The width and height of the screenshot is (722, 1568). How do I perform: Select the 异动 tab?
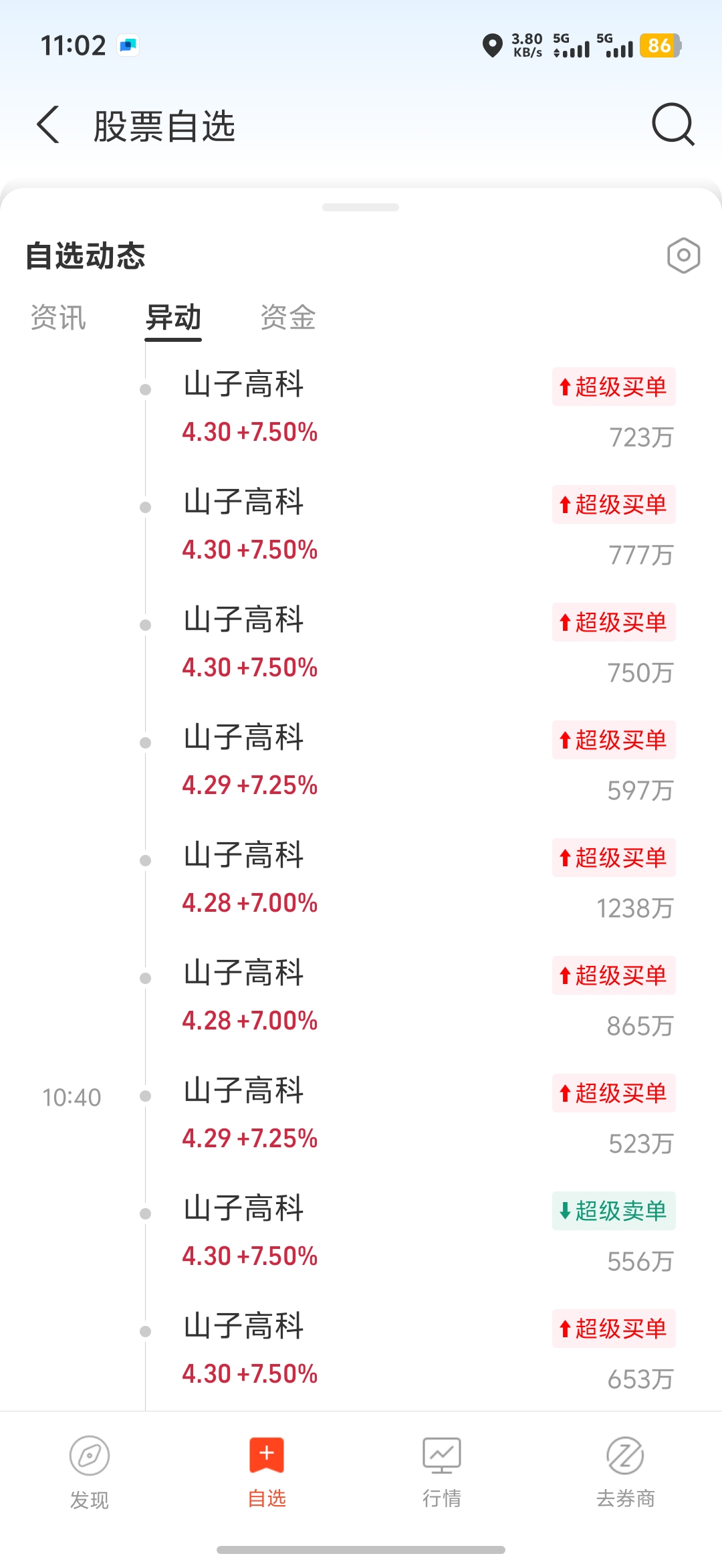pyautogui.click(x=173, y=317)
